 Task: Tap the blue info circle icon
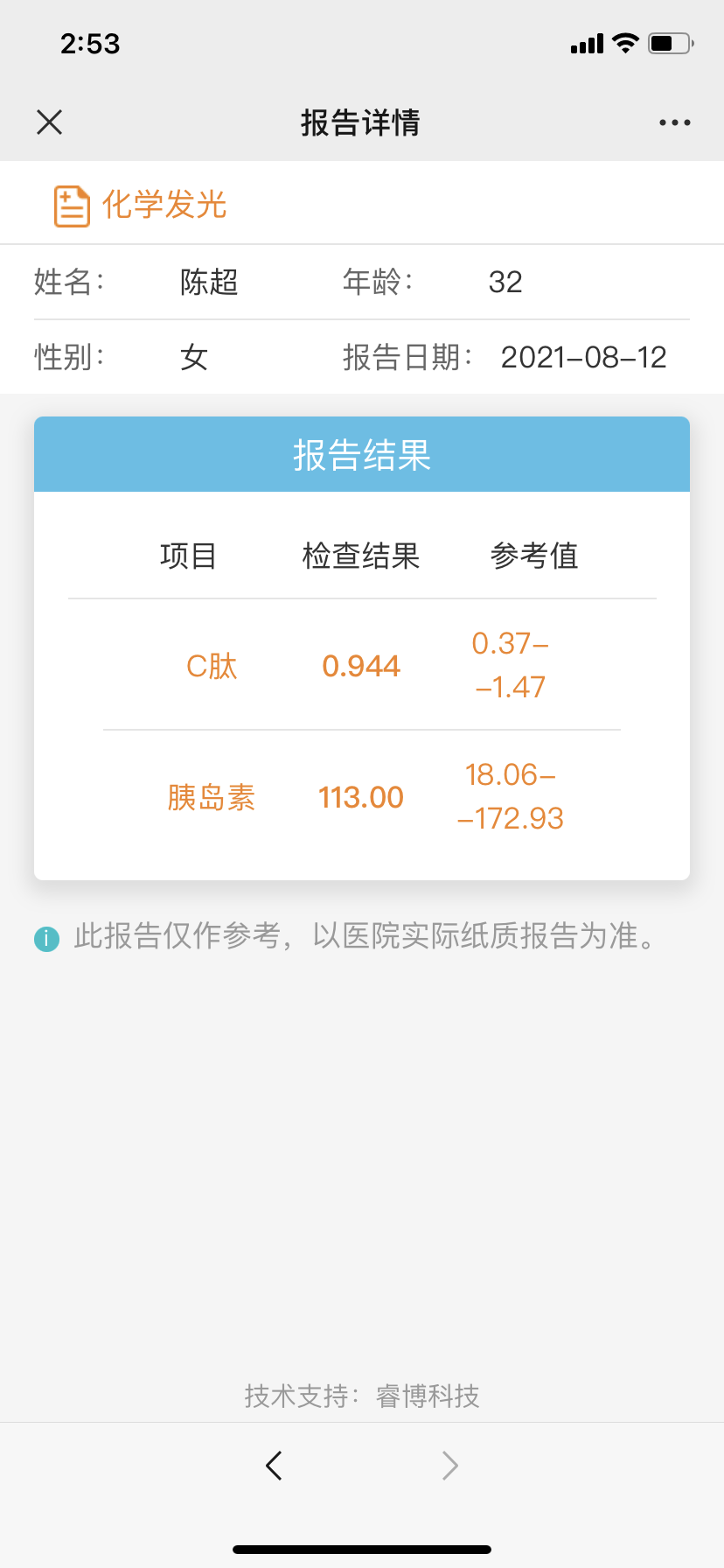[x=45, y=937]
